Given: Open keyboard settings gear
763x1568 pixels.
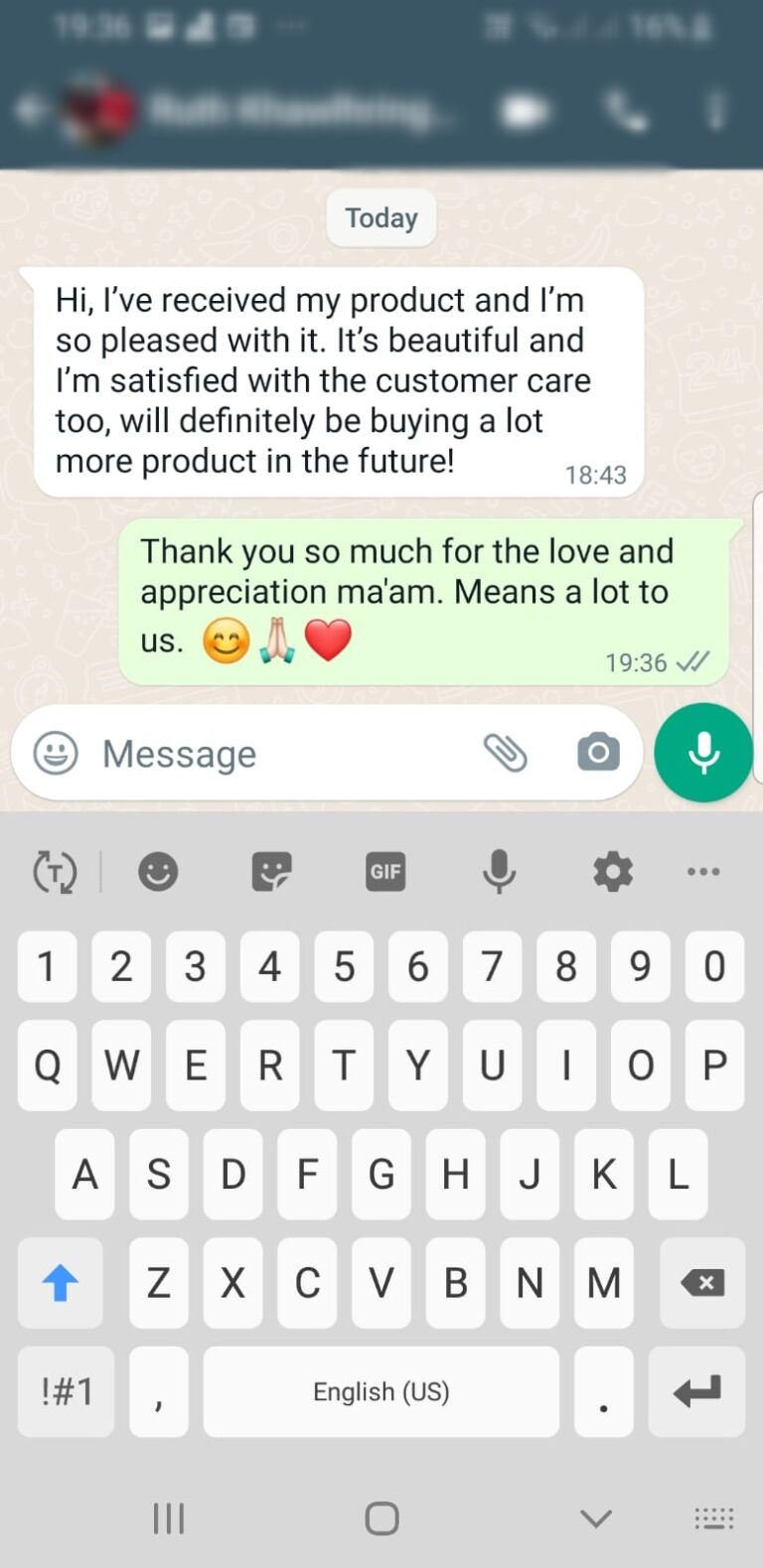Looking at the screenshot, I should (612, 872).
